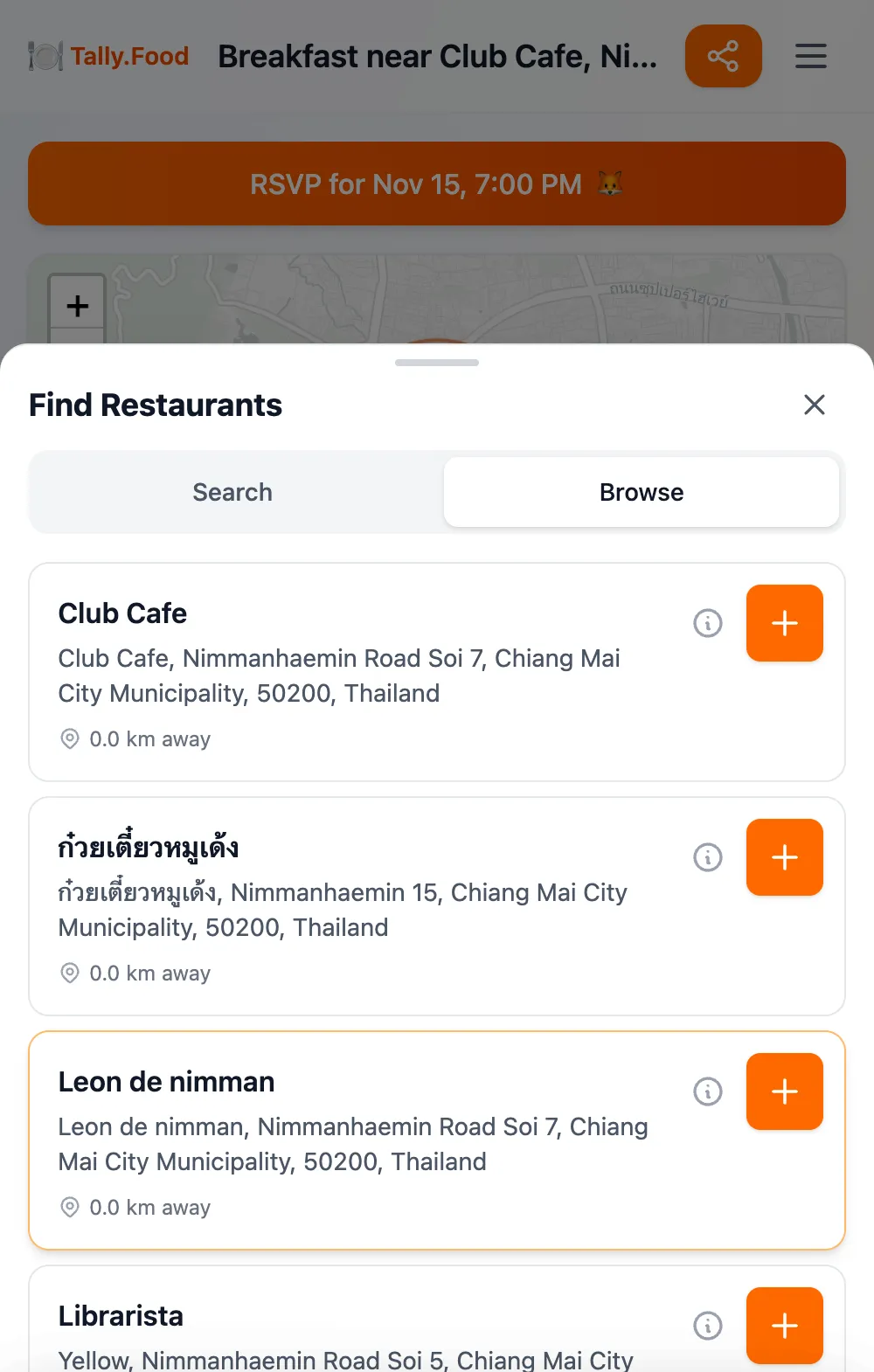
Task: Click the share icon in the header
Action: (x=723, y=56)
